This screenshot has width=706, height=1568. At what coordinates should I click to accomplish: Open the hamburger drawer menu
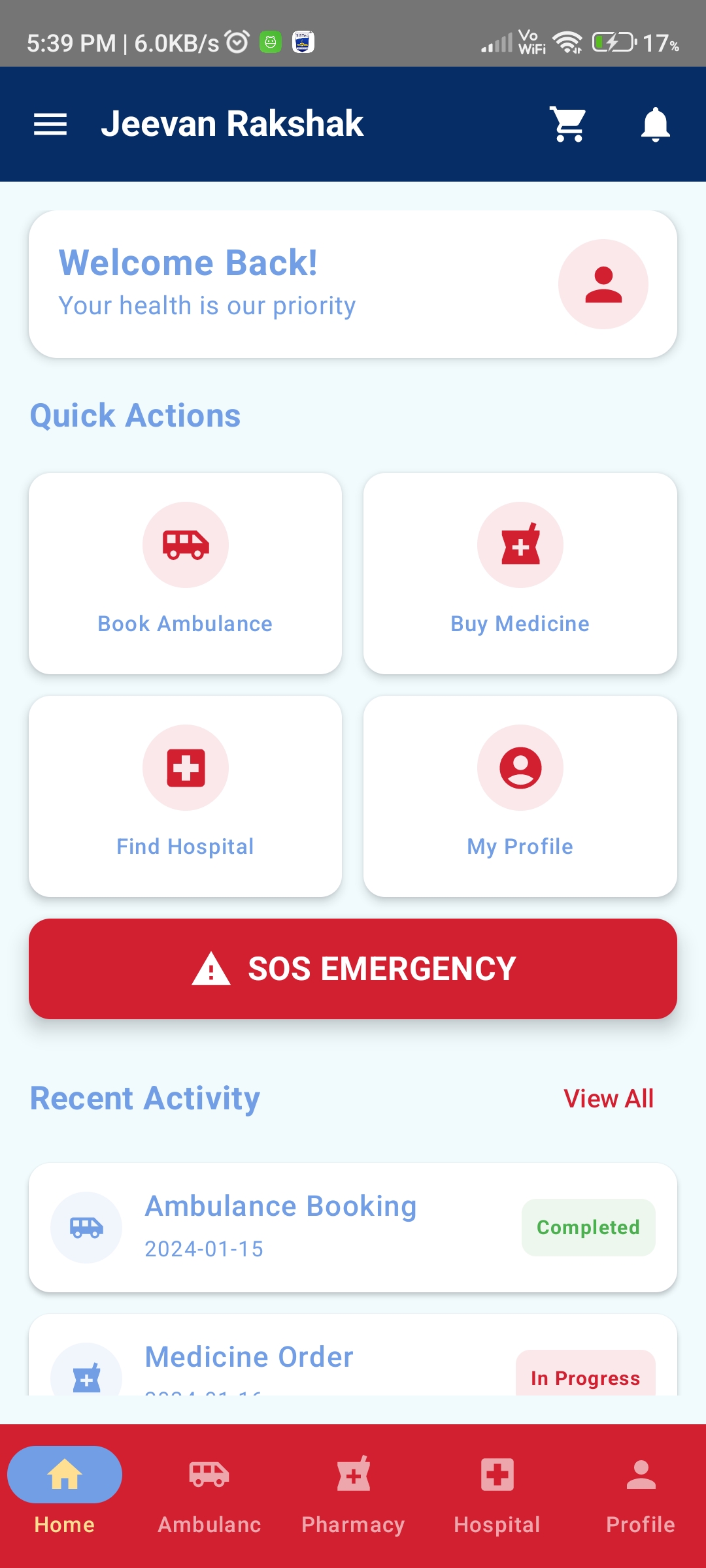click(50, 124)
